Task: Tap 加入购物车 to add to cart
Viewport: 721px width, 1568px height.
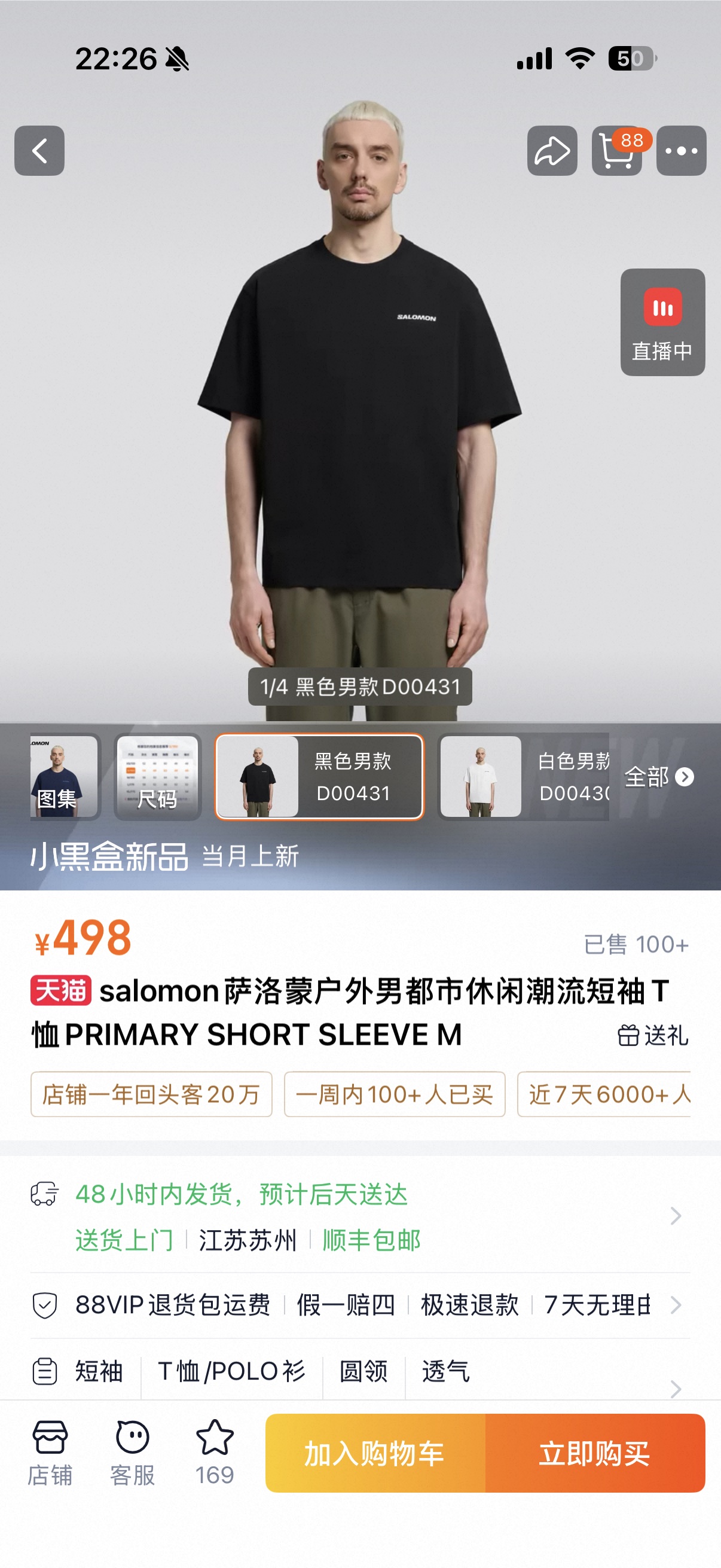Action: [x=375, y=1453]
